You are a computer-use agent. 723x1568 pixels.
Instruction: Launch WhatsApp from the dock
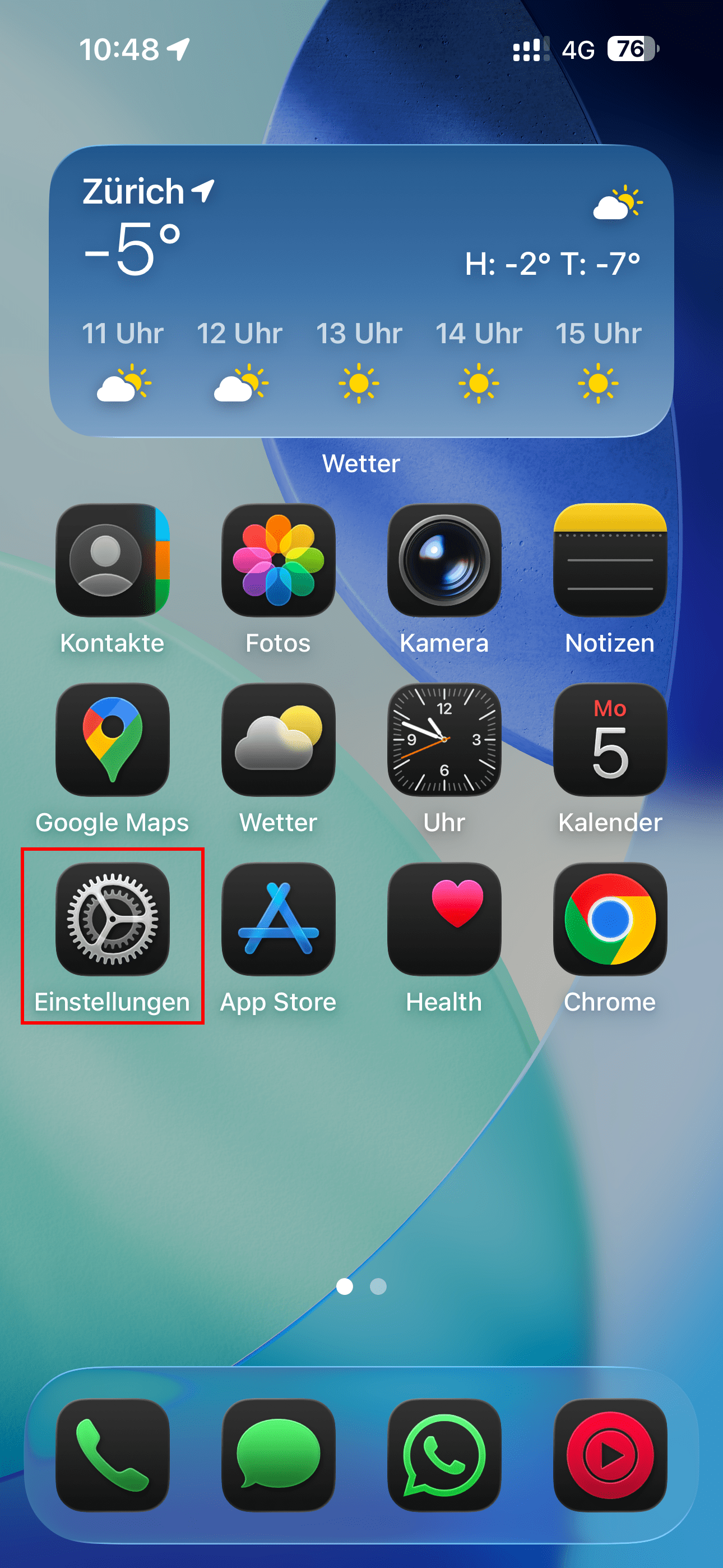[x=444, y=1455]
